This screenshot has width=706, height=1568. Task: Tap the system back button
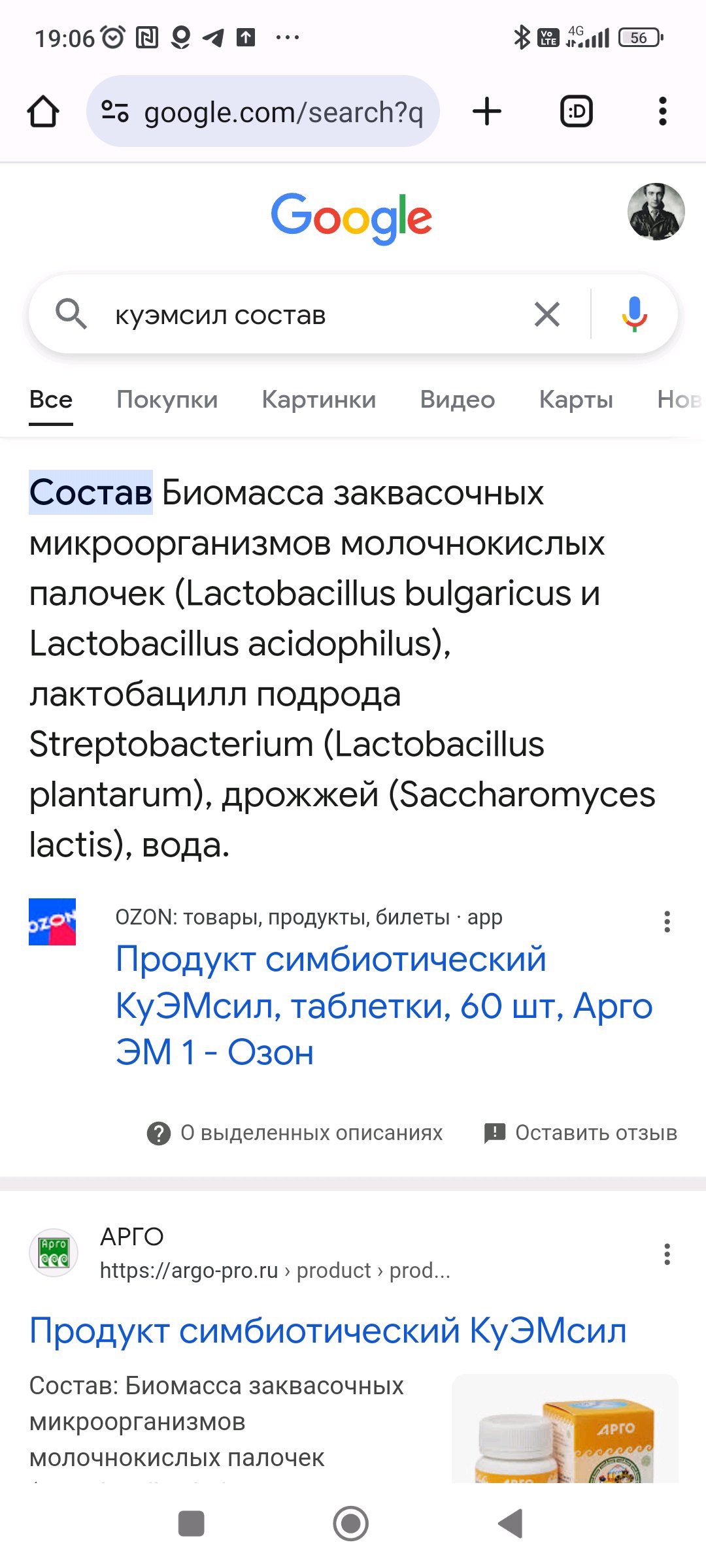tap(511, 1524)
